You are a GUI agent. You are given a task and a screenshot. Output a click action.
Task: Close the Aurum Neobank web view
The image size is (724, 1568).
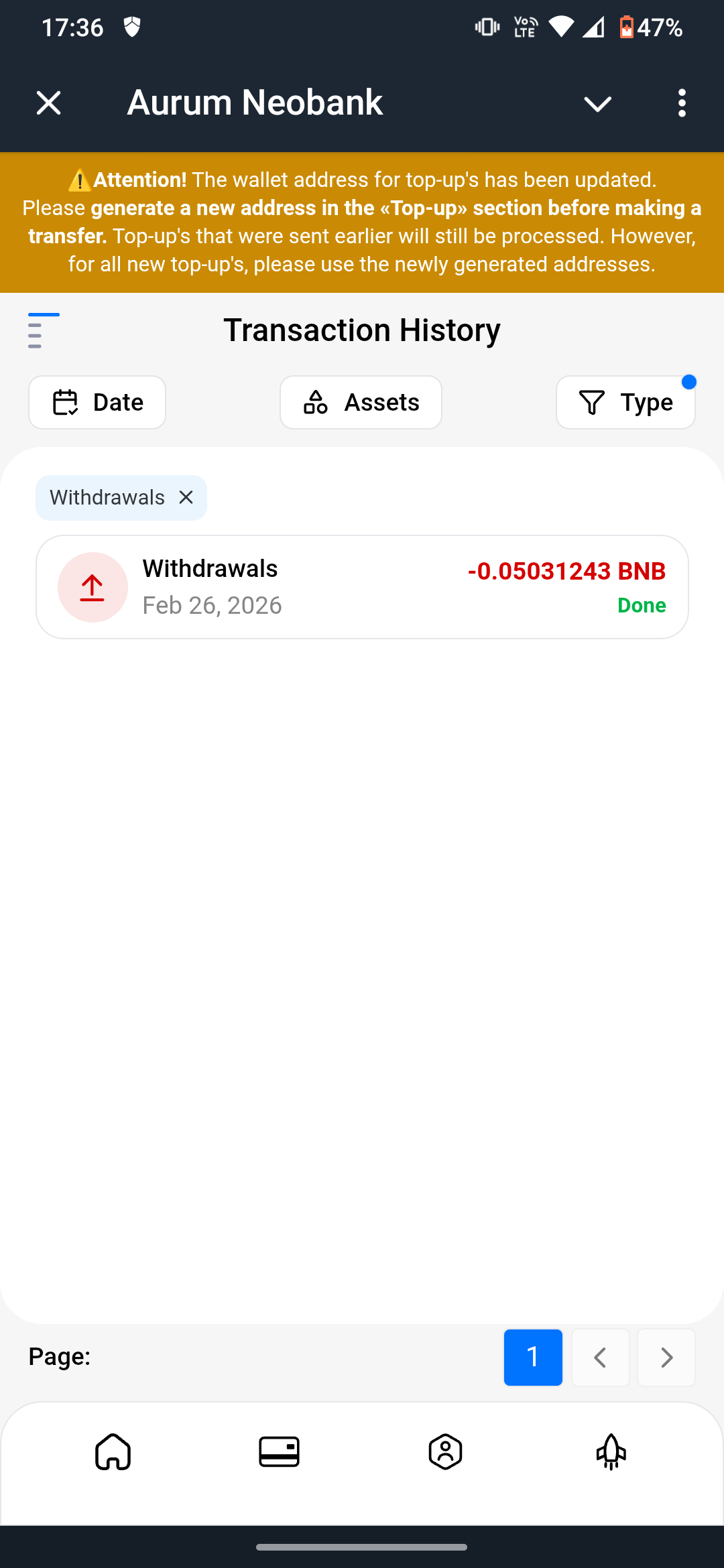coord(48,103)
